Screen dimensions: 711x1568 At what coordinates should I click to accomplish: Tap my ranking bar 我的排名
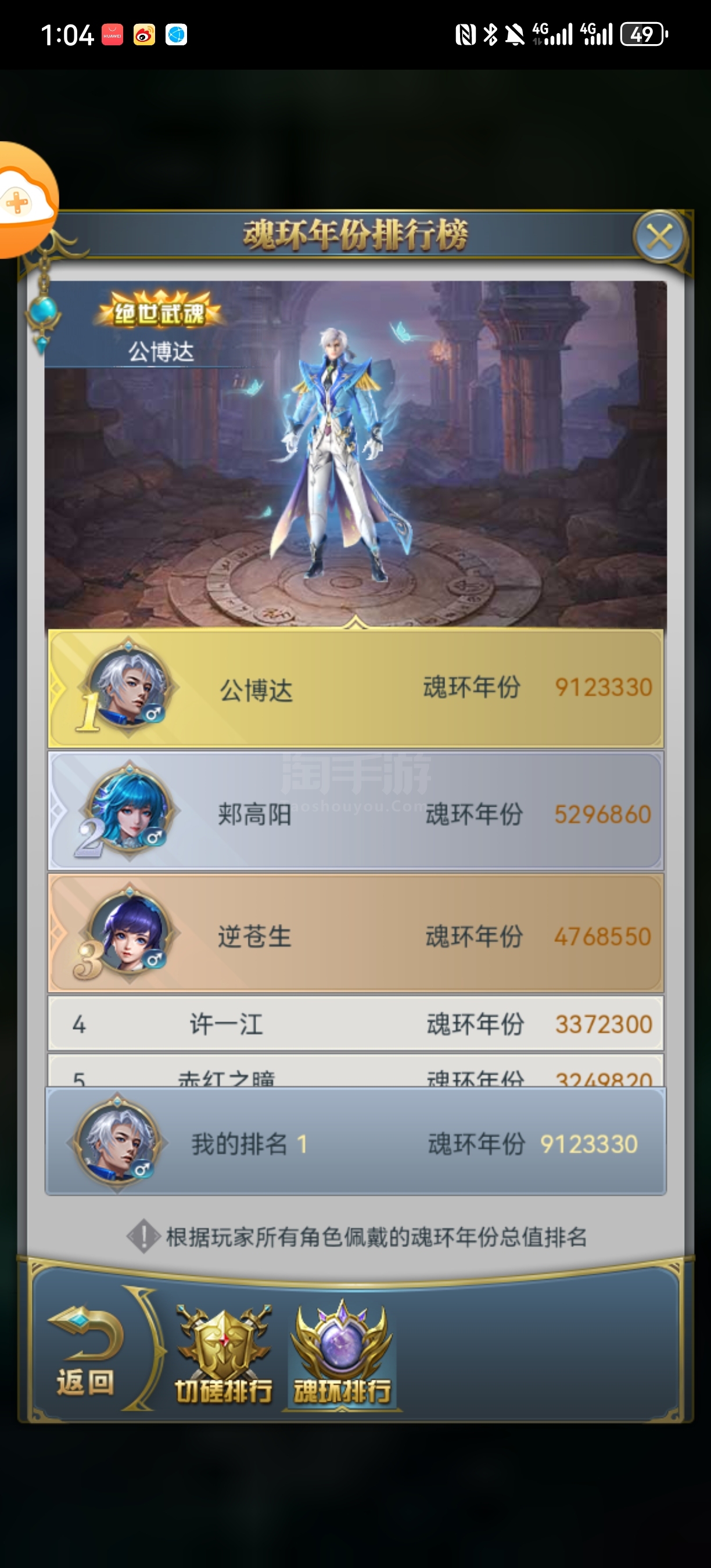[x=355, y=1142]
